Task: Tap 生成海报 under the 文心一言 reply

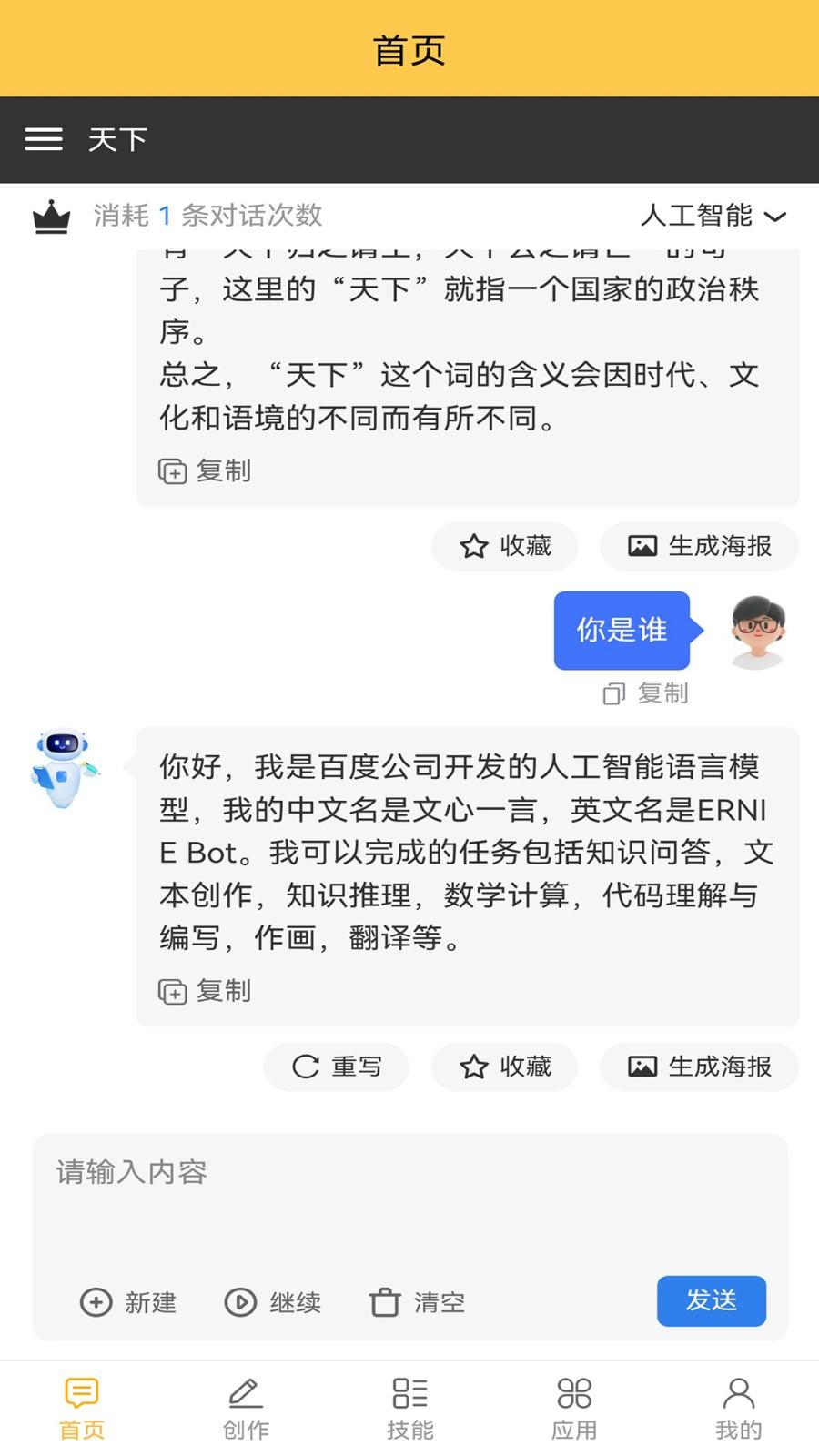Action: (x=699, y=1067)
